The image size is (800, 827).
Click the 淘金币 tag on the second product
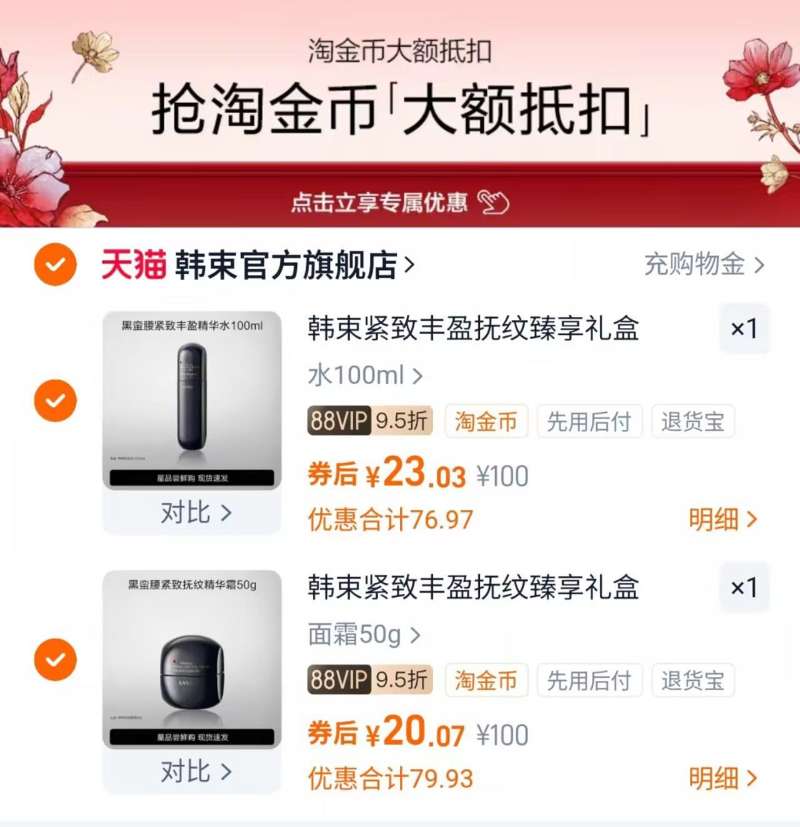[485, 681]
